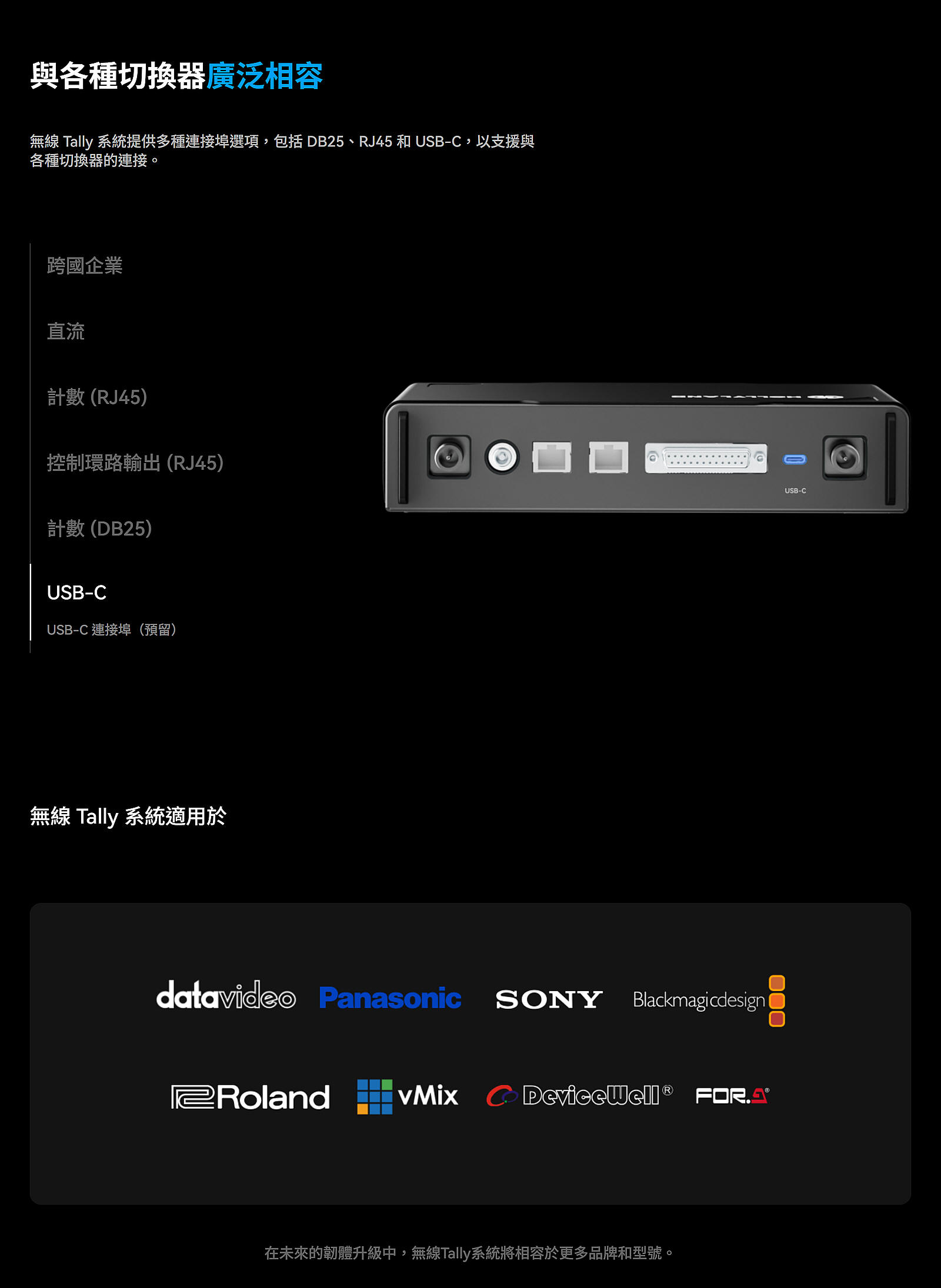Select the USB-C port item
This screenshot has height=1288, width=941.
pos(77,593)
